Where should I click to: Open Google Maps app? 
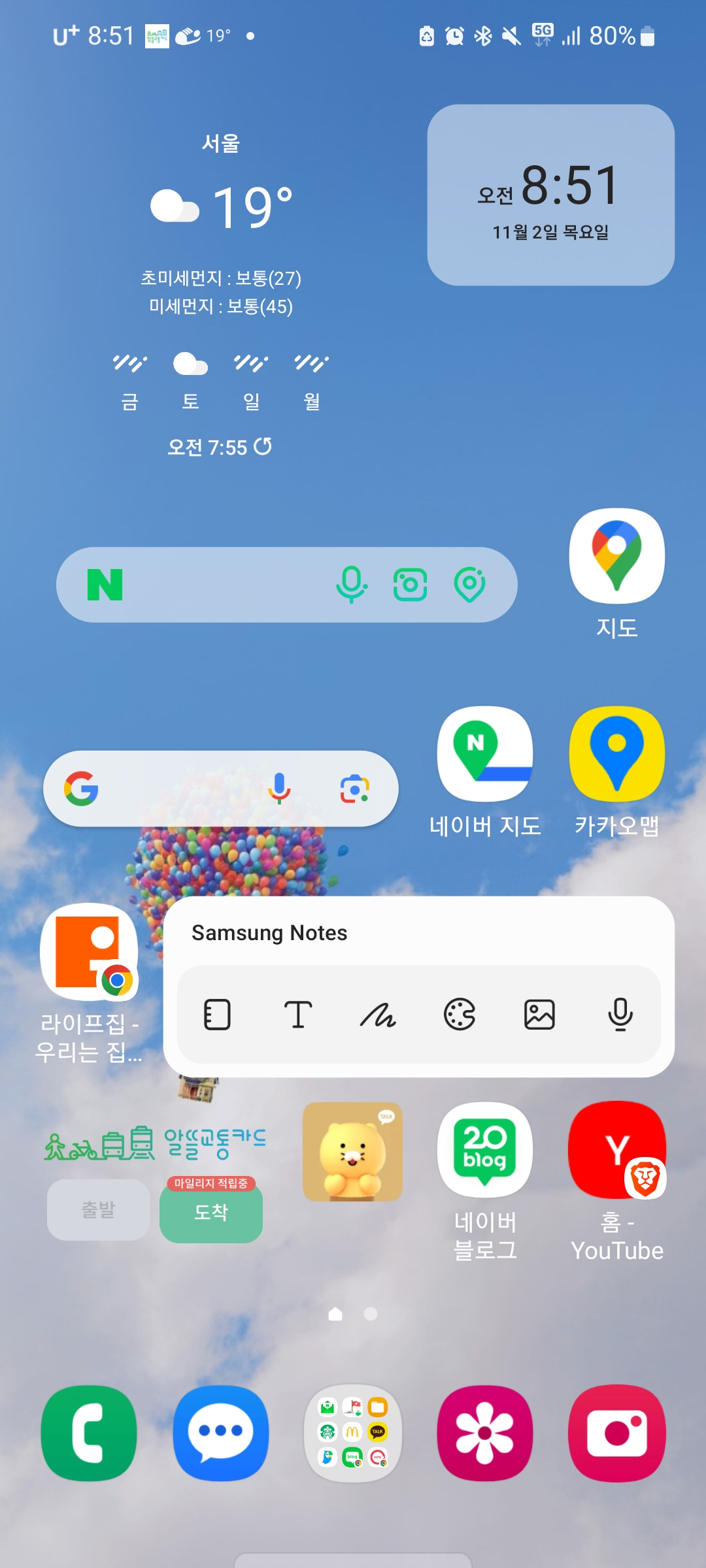[x=616, y=557]
